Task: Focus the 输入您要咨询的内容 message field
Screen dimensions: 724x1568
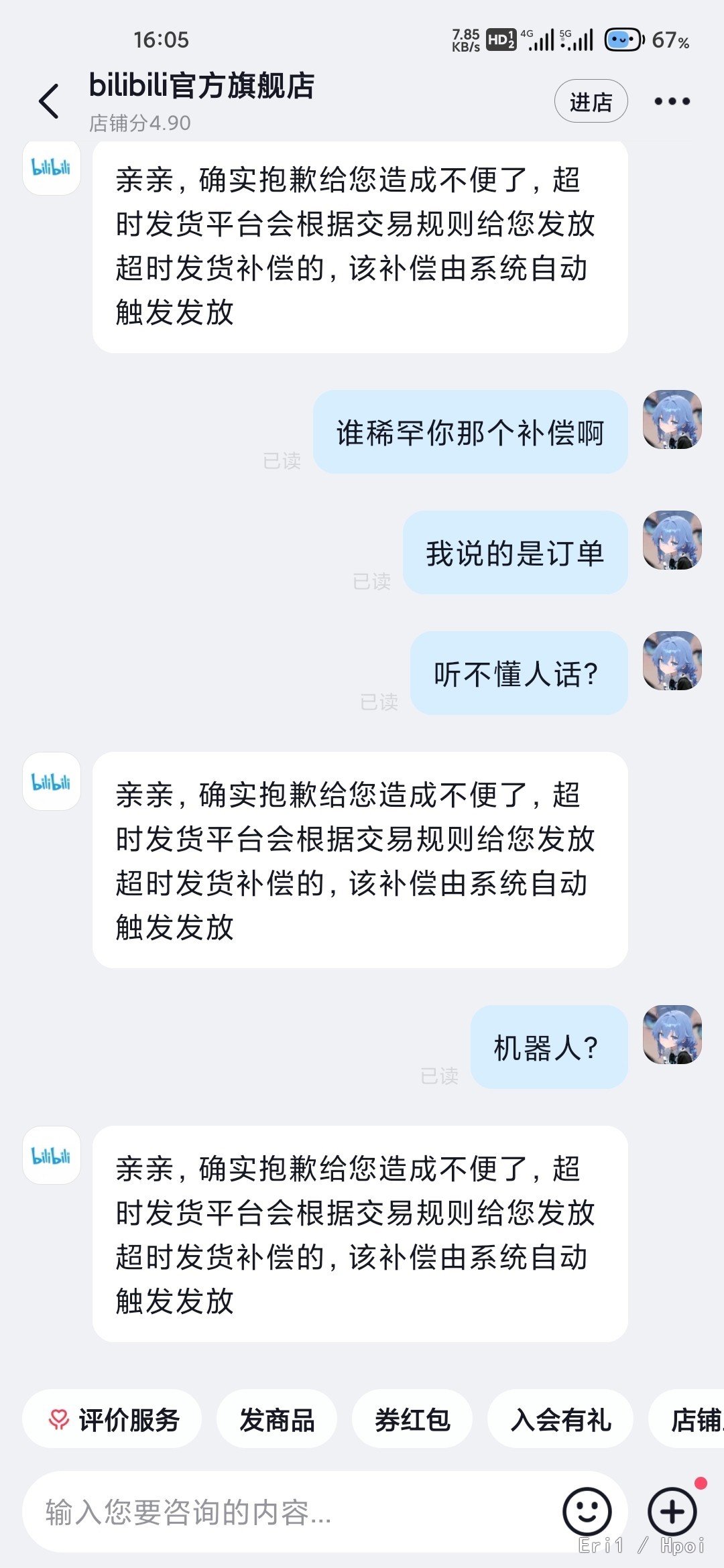Action: (288, 1512)
